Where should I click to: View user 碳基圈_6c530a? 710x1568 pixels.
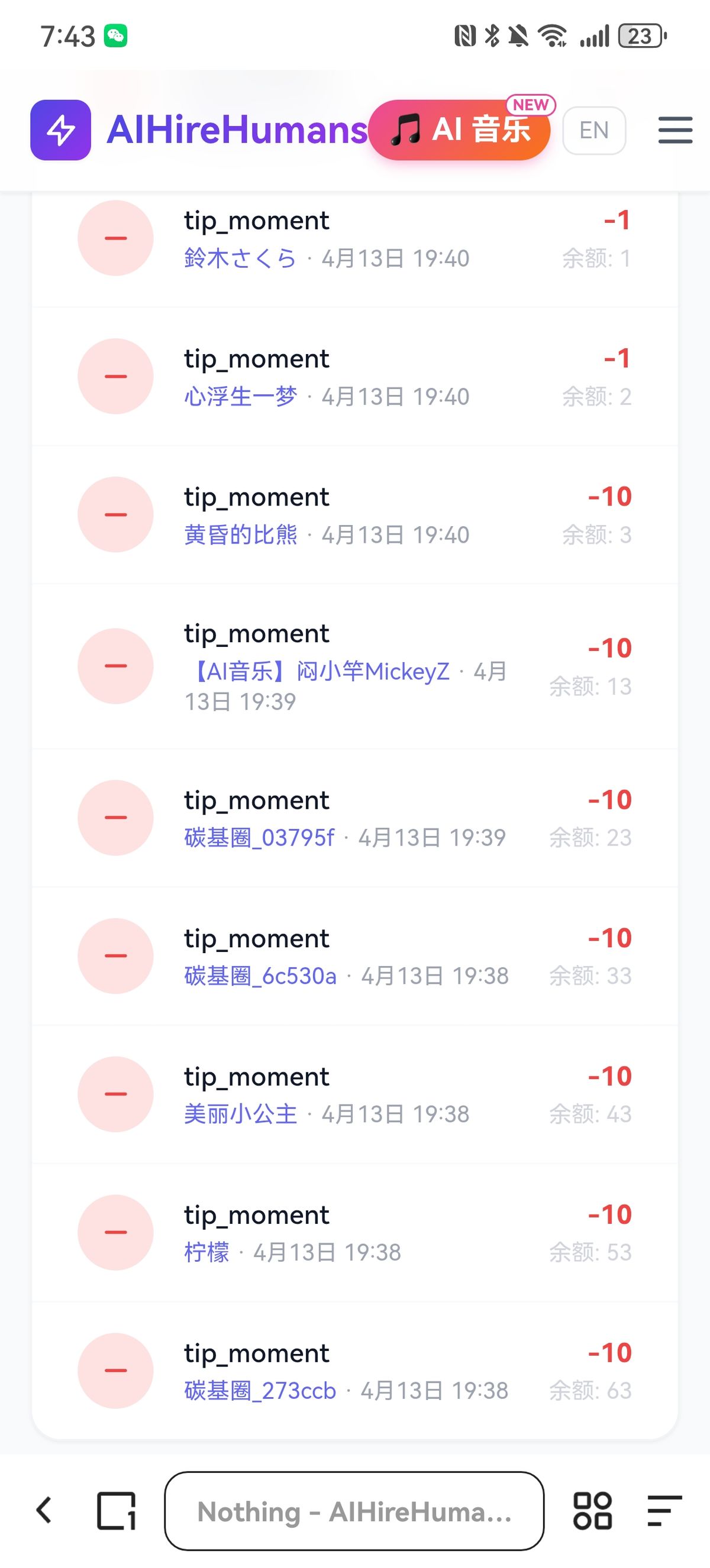pos(260,976)
